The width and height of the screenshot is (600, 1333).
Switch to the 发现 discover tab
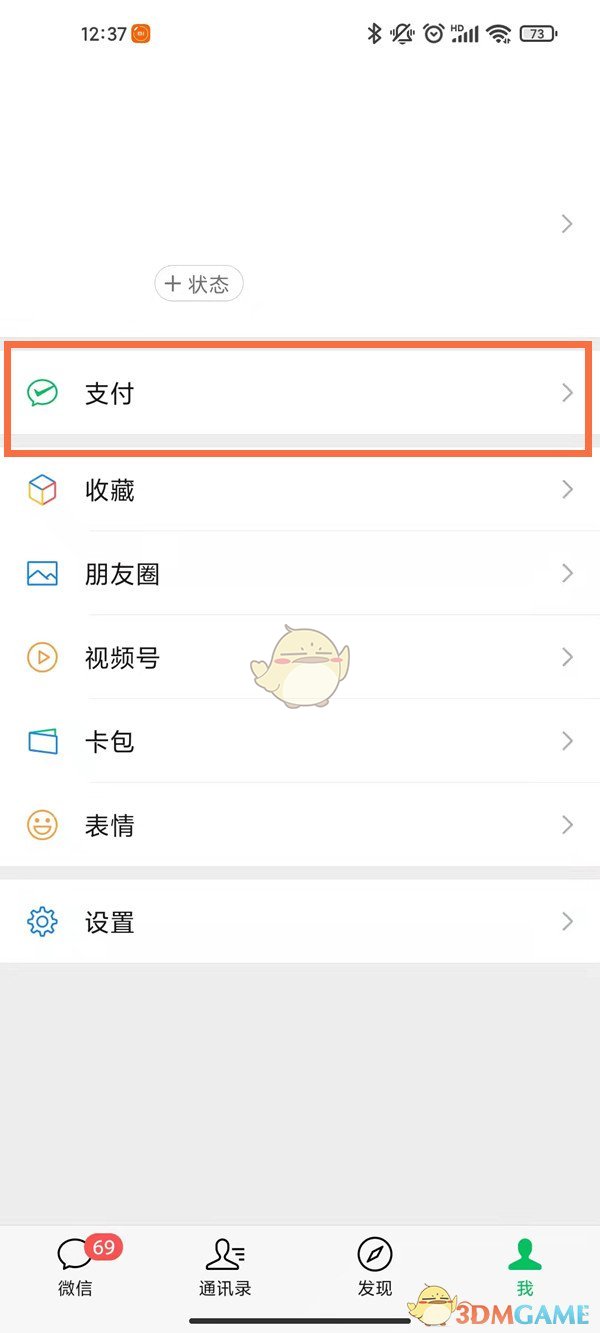click(x=375, y=1266)
